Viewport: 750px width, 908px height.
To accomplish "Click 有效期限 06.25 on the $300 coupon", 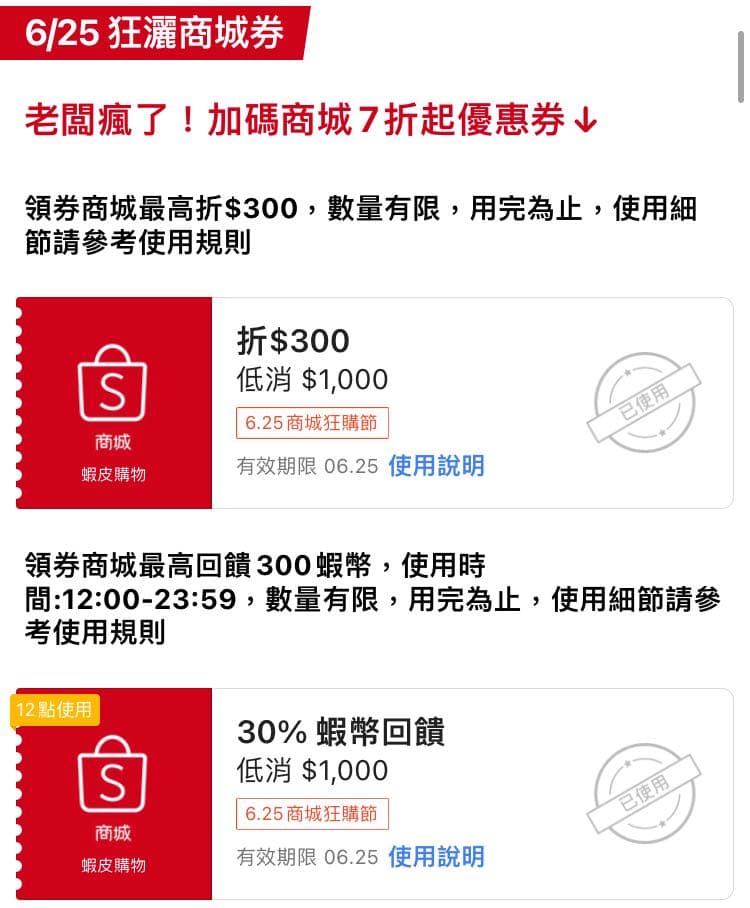I will 306,466.
